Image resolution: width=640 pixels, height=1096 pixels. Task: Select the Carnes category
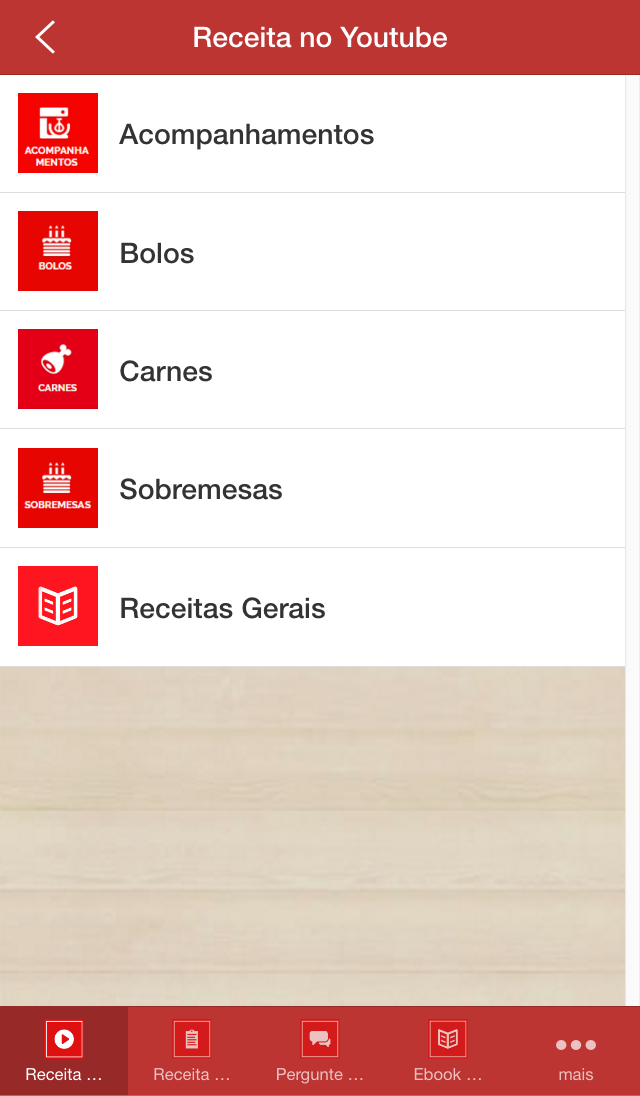click(312, 370)
